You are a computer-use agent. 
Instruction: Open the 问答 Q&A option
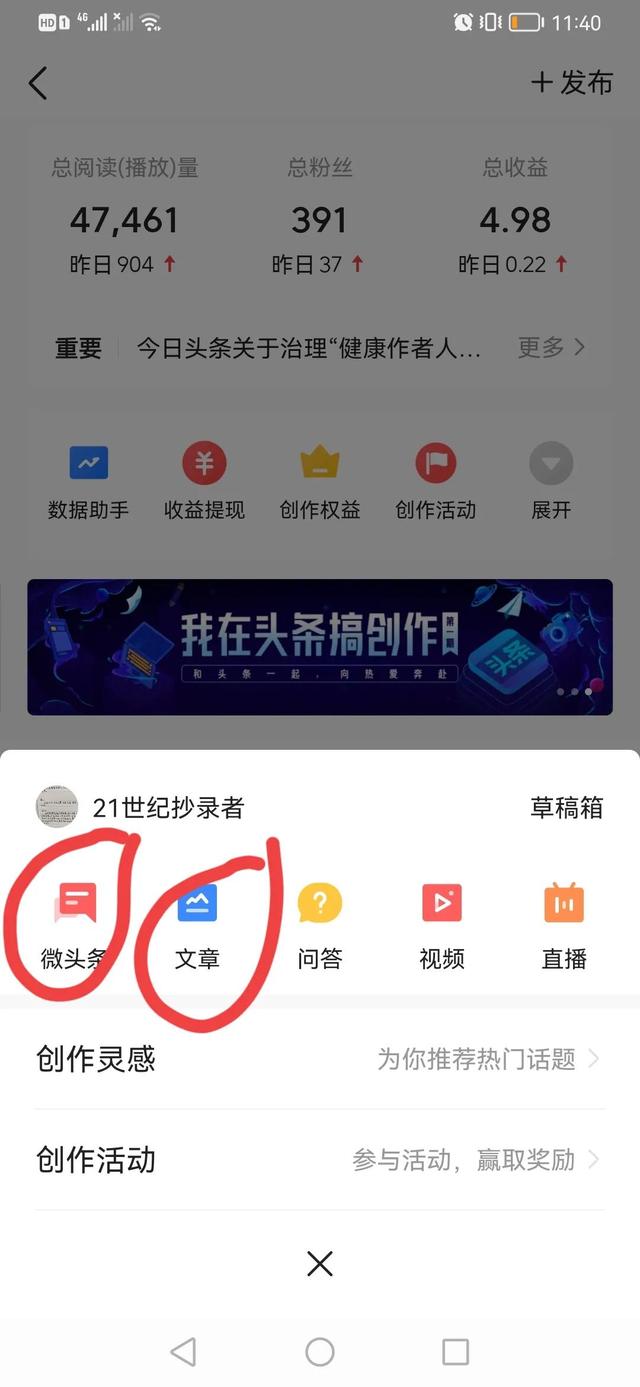point(320,921)
